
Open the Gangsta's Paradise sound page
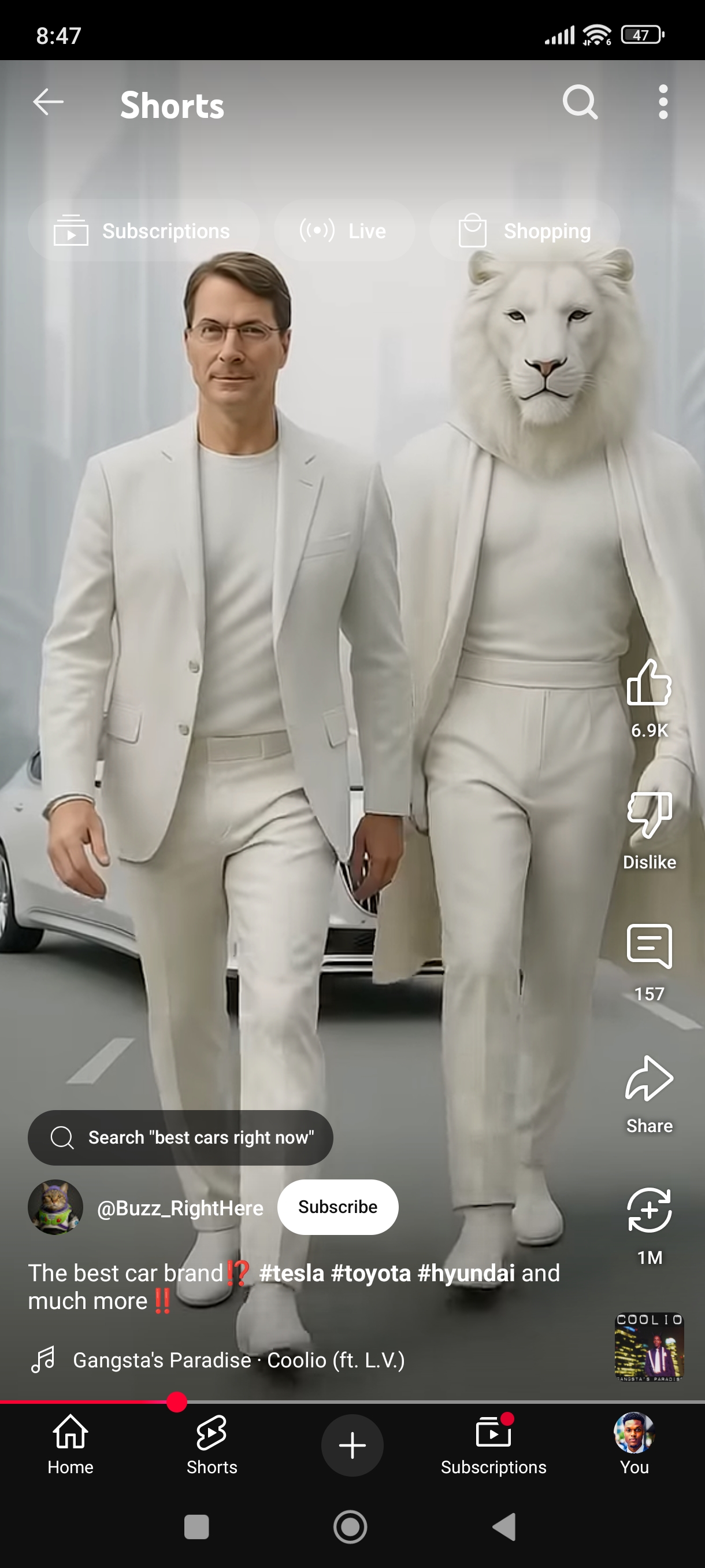238,1360
